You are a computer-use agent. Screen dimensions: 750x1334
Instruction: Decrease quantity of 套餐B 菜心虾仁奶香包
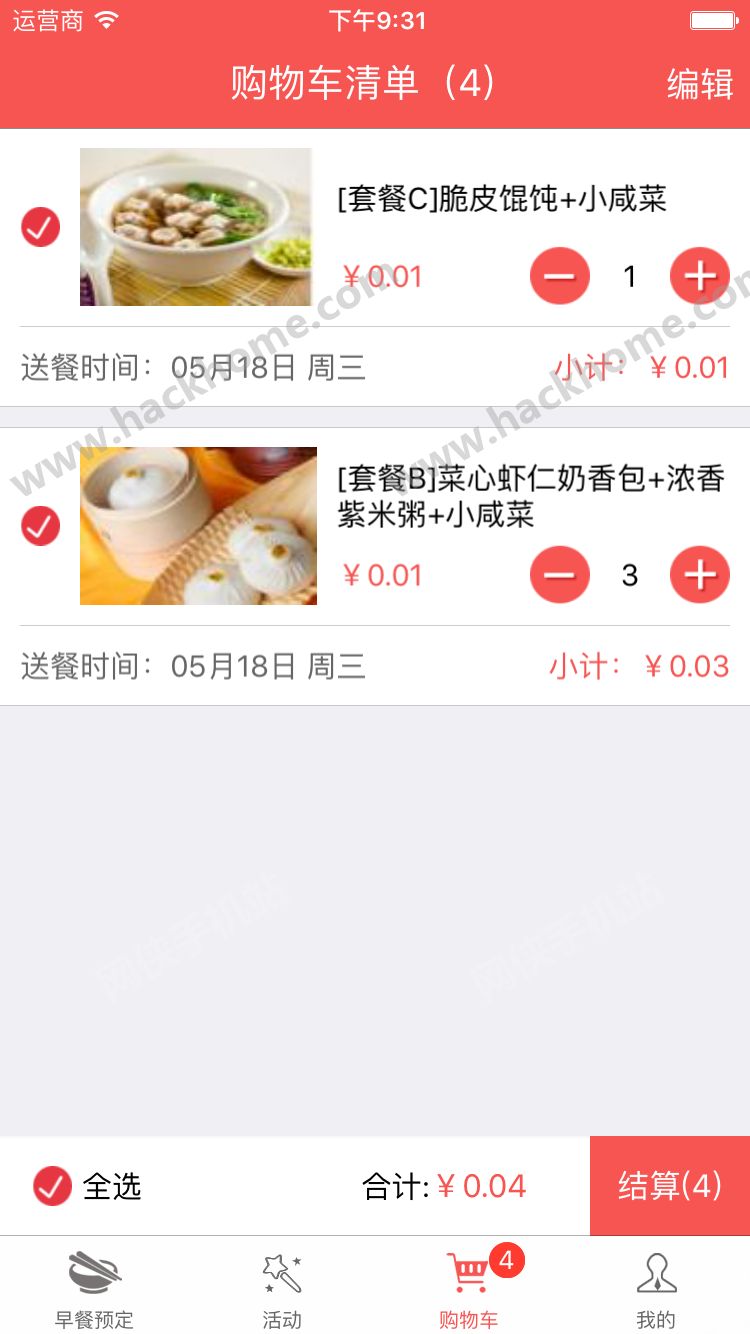pos(559,575)
